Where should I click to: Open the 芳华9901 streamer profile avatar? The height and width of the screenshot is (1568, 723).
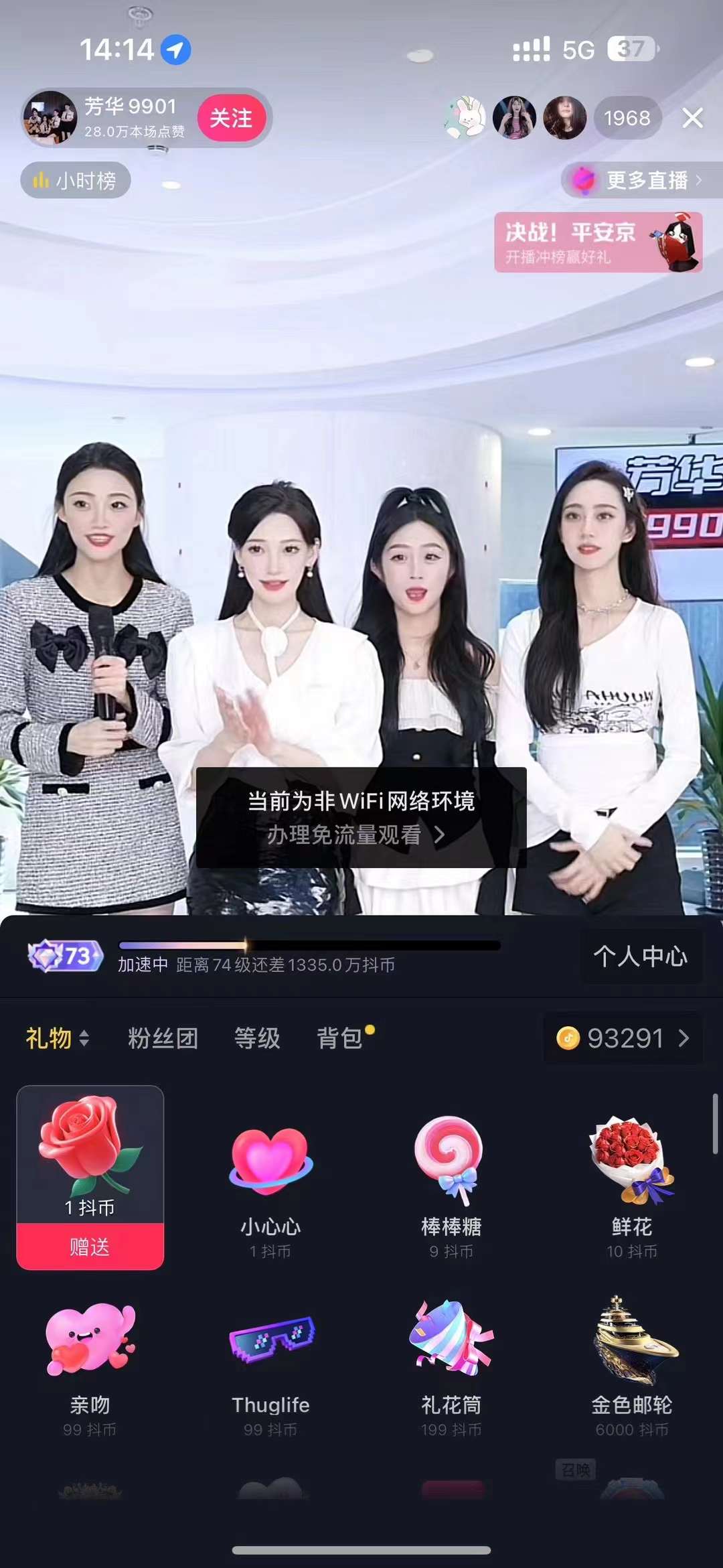50,118
